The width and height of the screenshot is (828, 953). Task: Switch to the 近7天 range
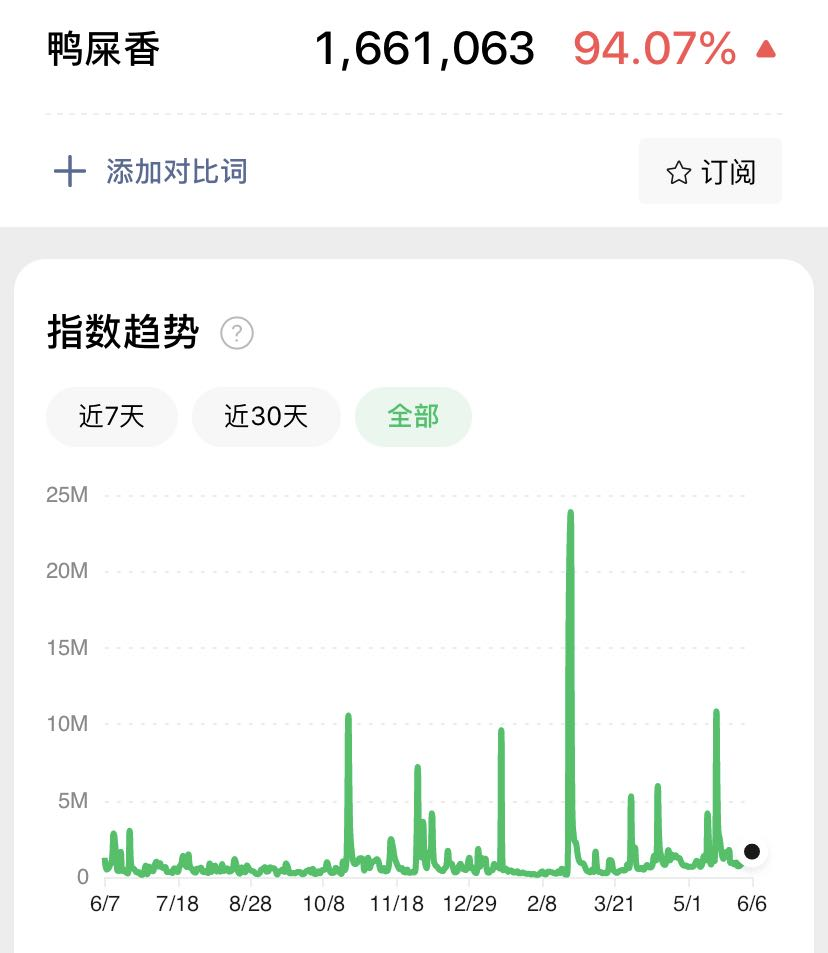coord(112,416)
